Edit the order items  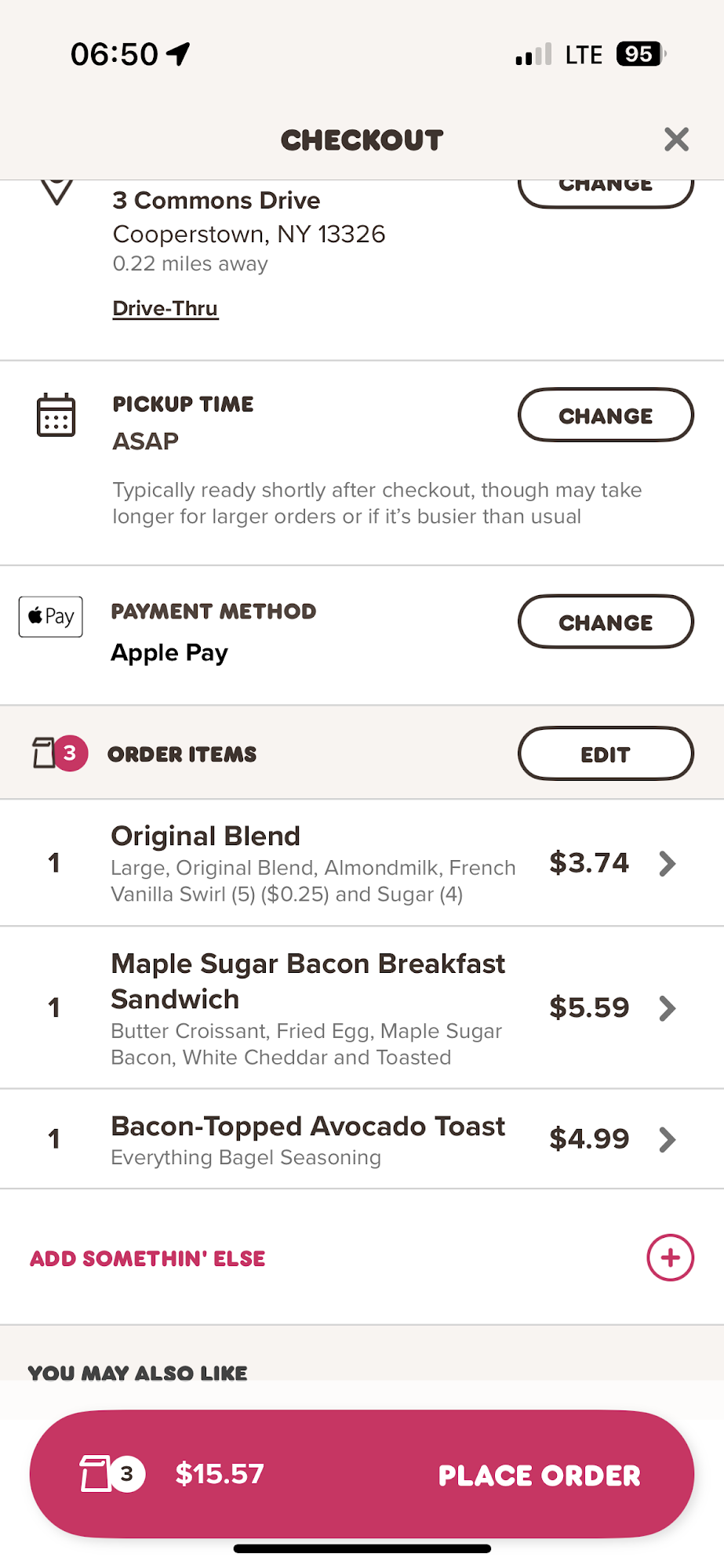coord(605,753)
